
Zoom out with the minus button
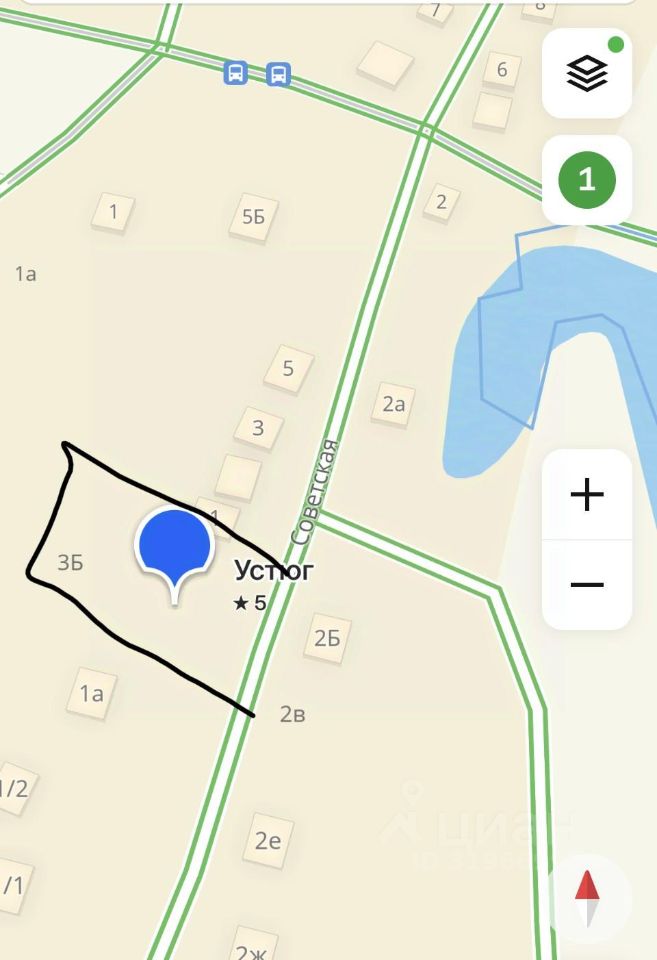click(x=586, y=584)
